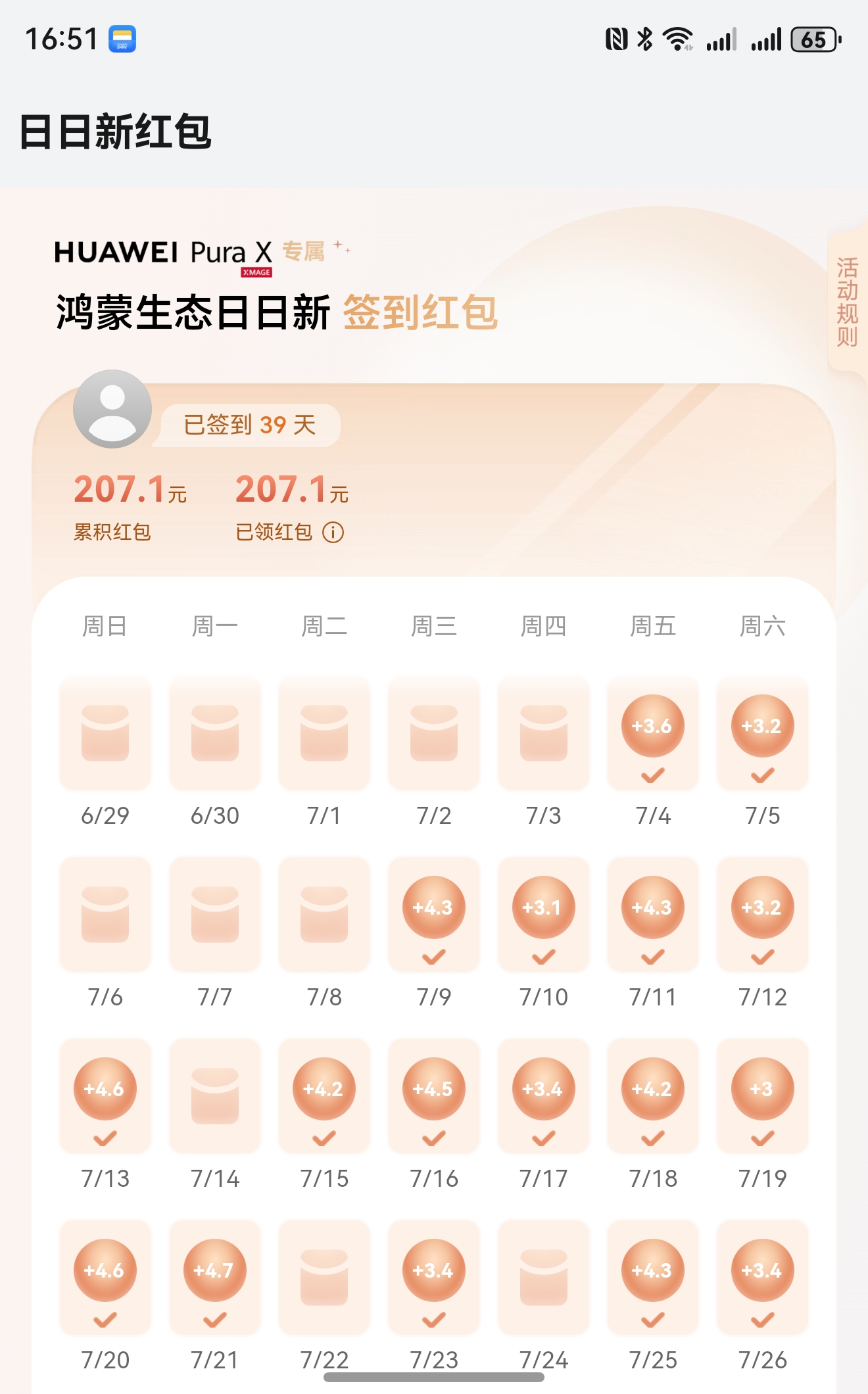
Task: Select the 7/19 red packet card
Action: point(762,1096)
